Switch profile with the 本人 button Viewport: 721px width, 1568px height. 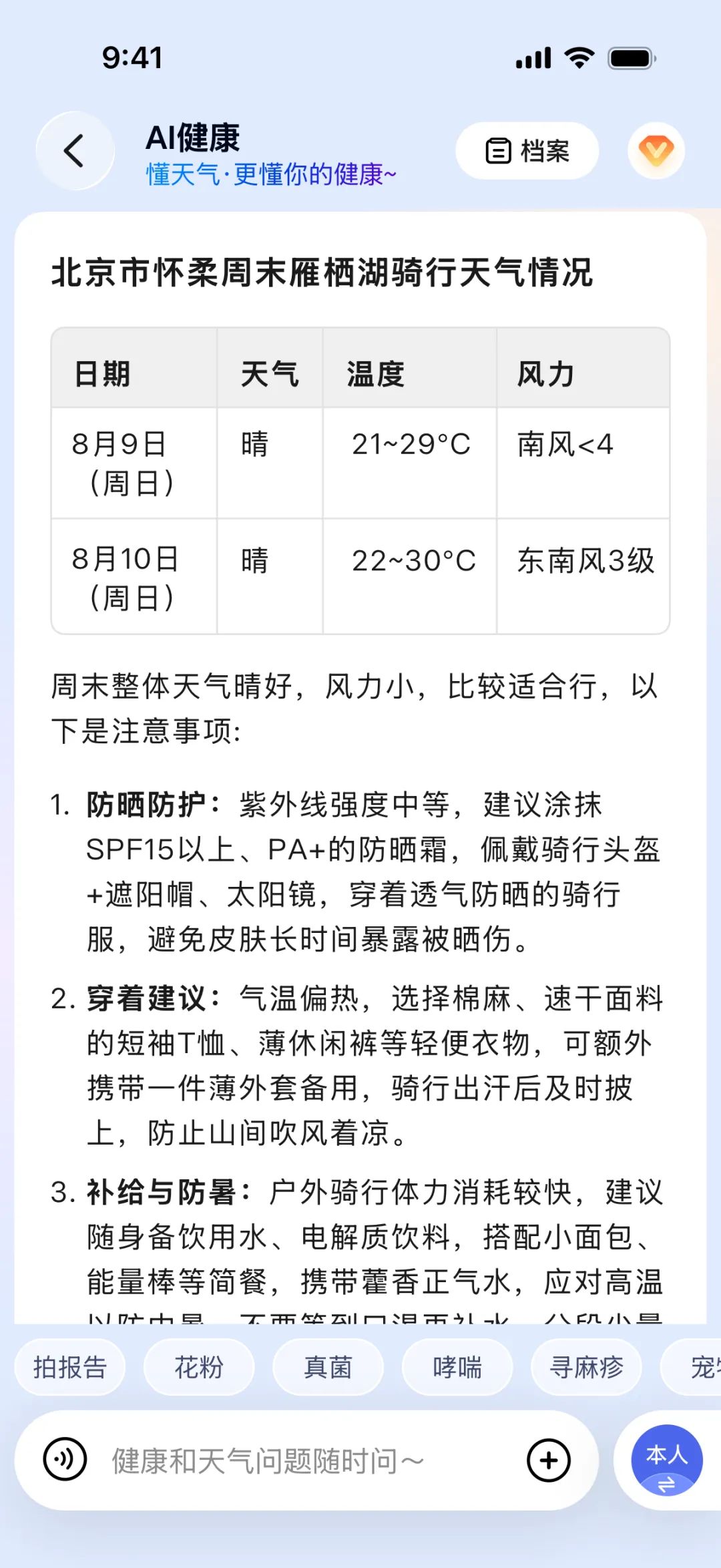pyautogui.click(x=667, y=1460)
